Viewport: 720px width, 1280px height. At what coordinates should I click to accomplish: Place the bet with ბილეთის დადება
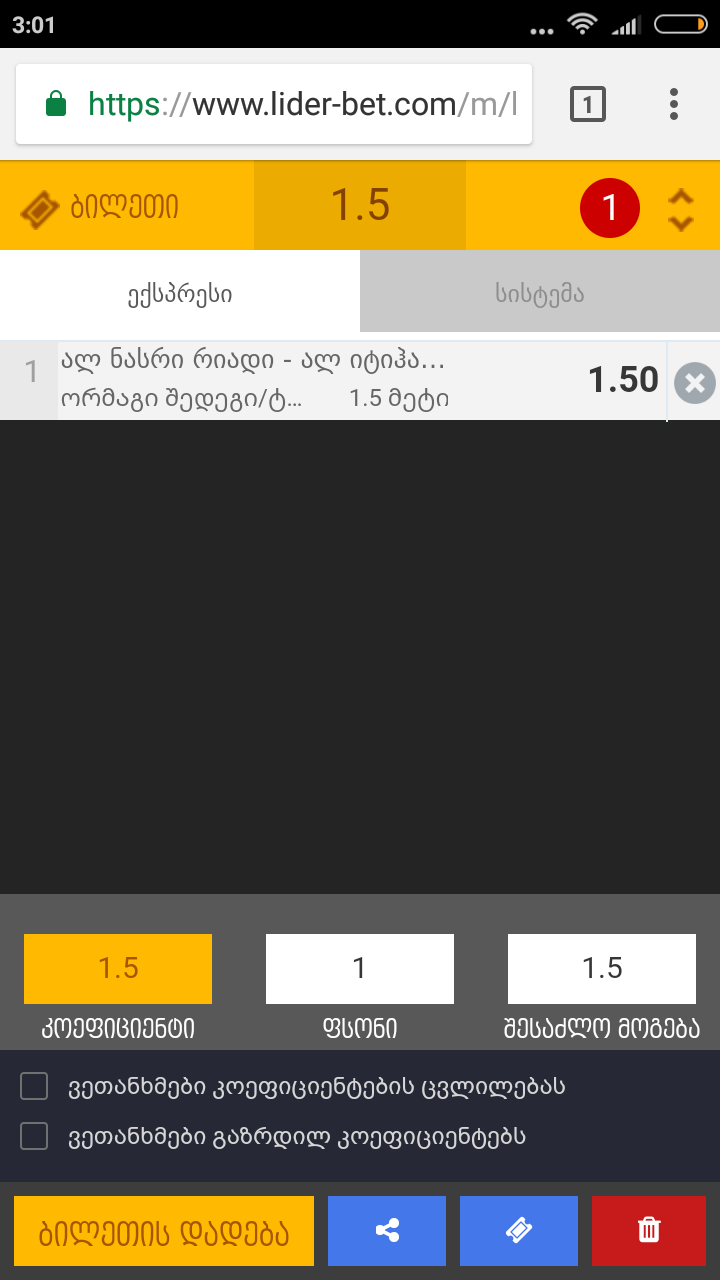click(x=164, y=1231)
